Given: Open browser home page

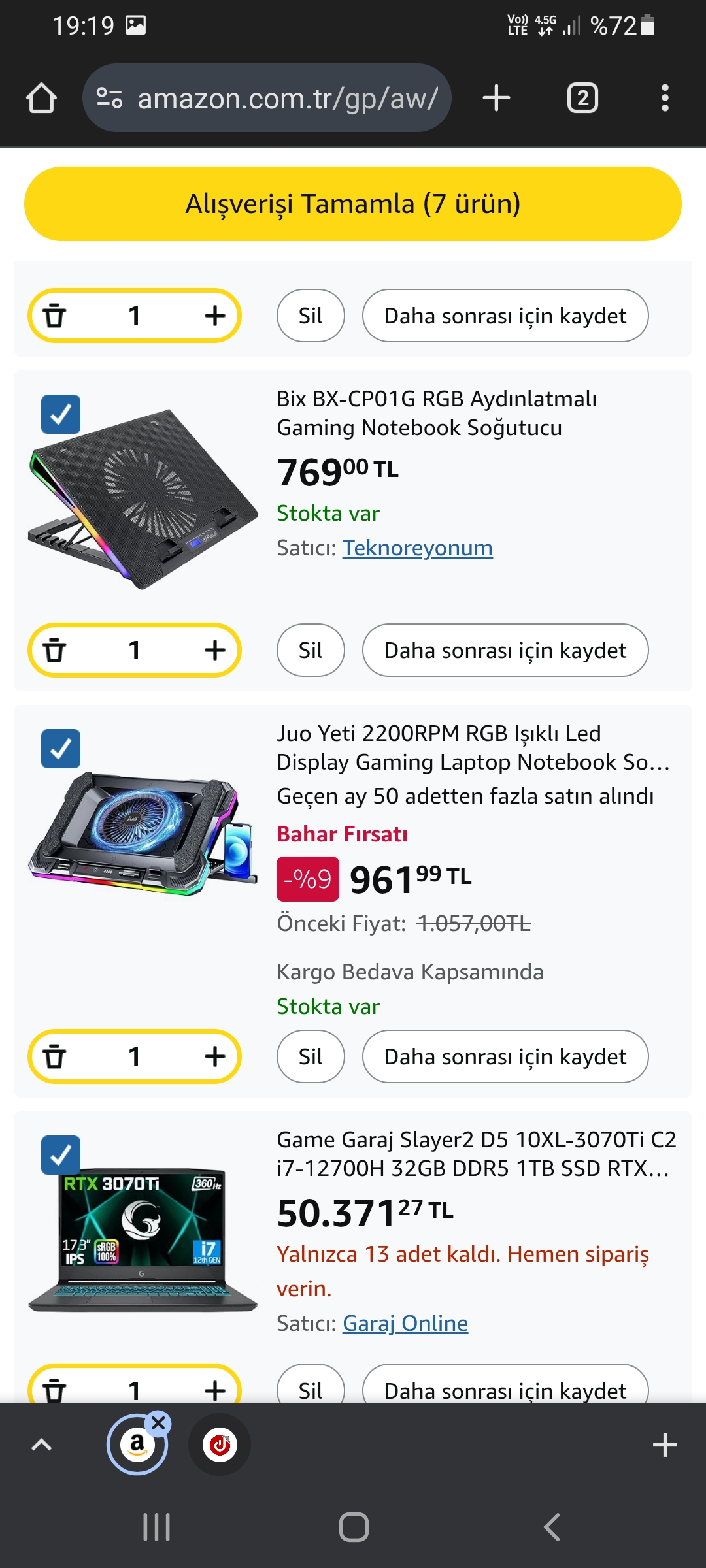Looking at the screenshot, I should coord(41,98).
